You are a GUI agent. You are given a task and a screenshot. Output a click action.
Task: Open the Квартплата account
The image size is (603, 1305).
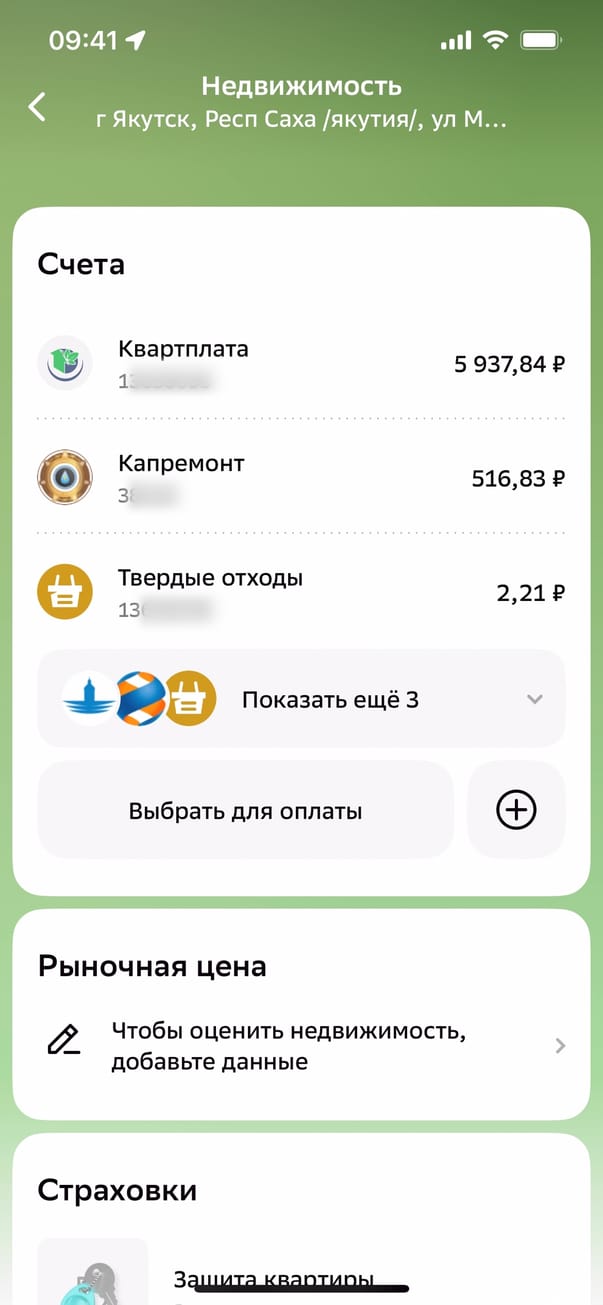(300, 364)
